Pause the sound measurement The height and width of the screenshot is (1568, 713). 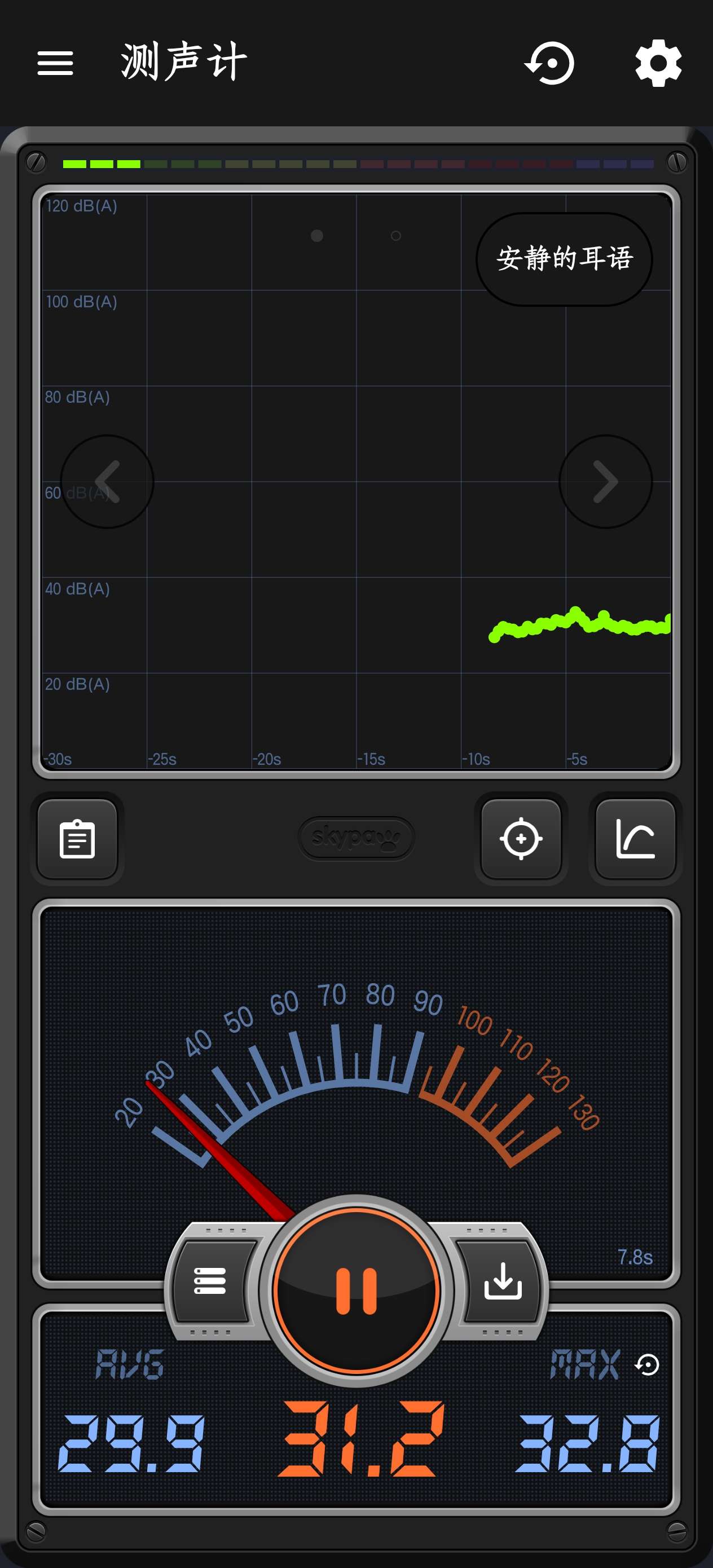point(356,1291)
